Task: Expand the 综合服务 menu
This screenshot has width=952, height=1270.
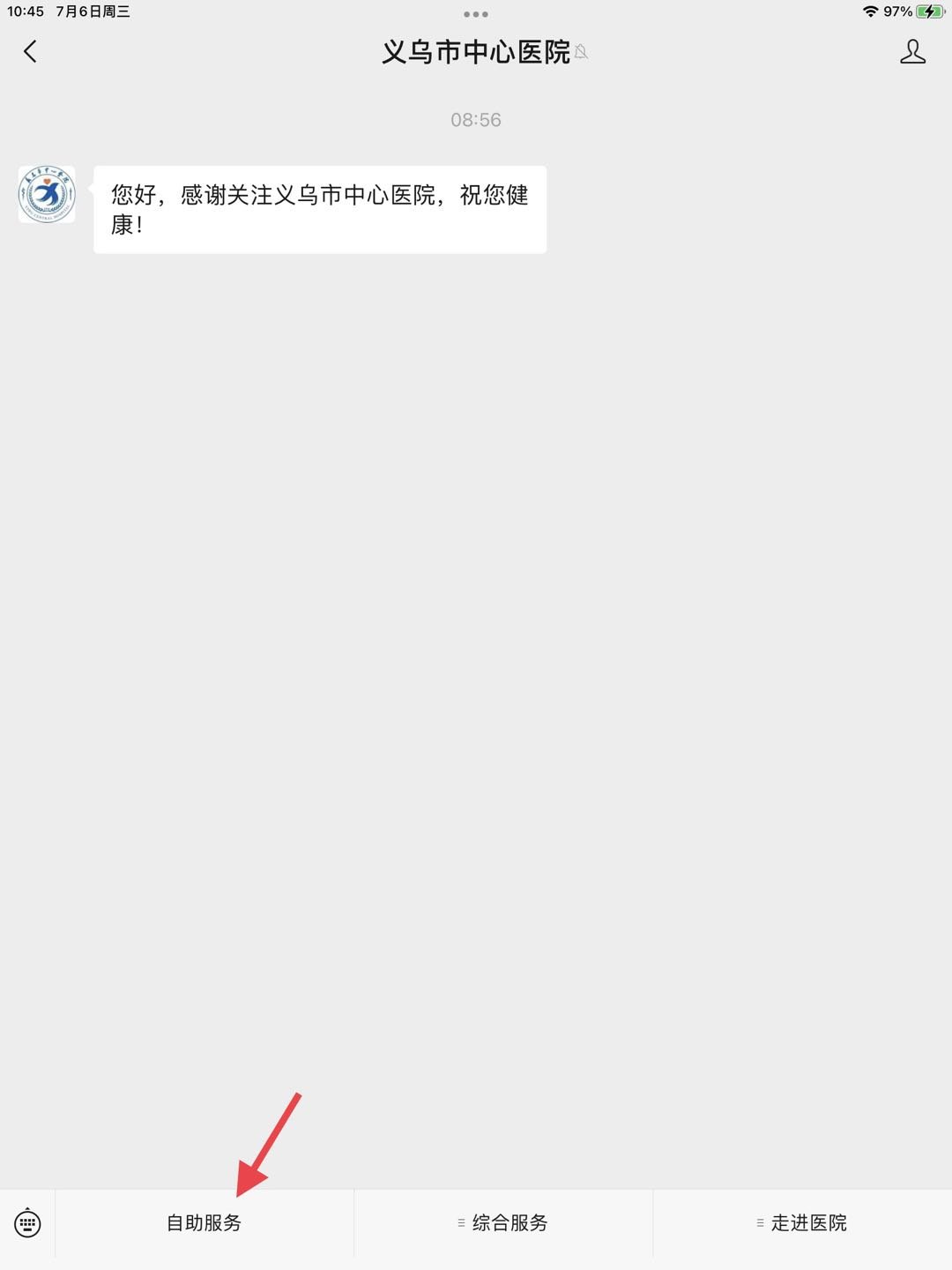Action: [x=503, y=1223]
